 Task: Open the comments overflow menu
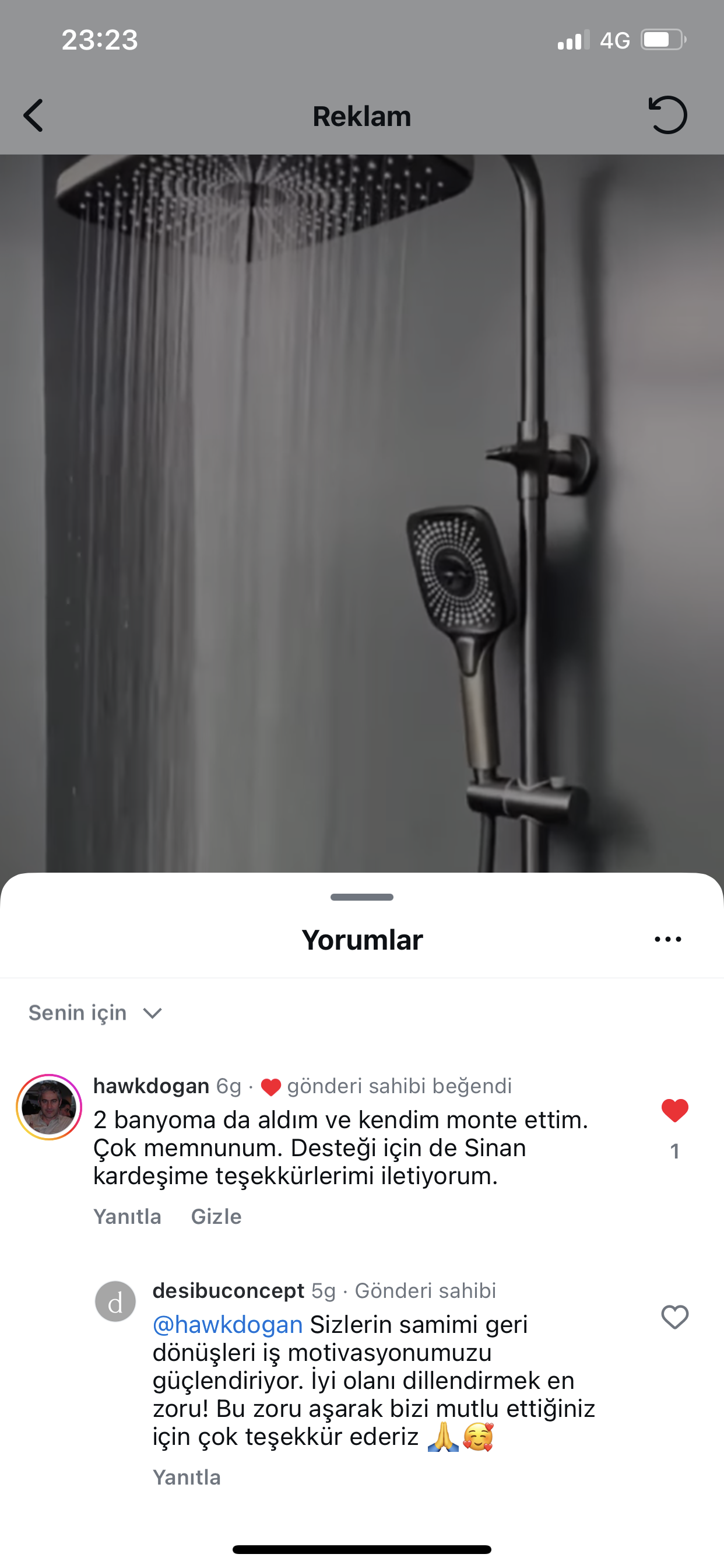tap(667, 939)
